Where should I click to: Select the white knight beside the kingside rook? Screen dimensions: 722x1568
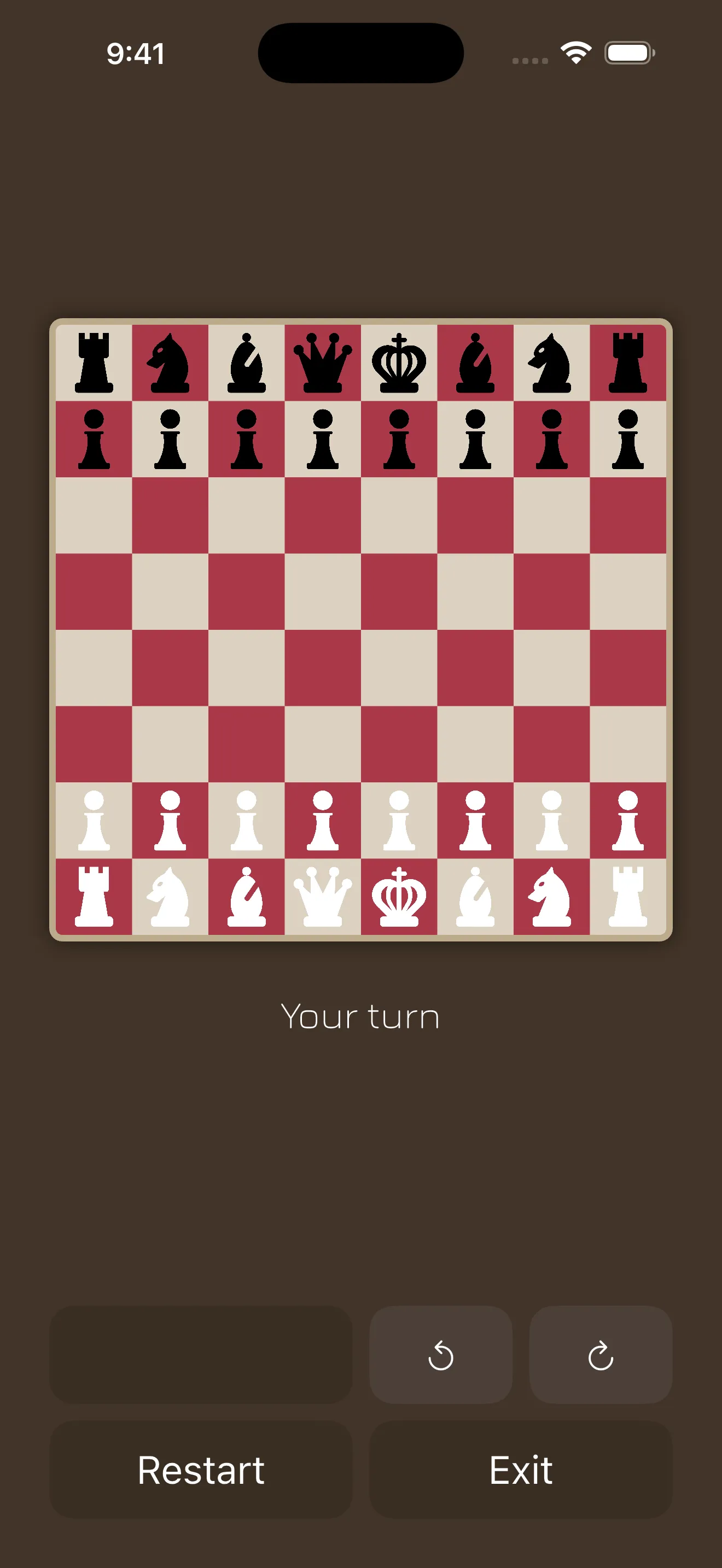click(x=551, y=897)
